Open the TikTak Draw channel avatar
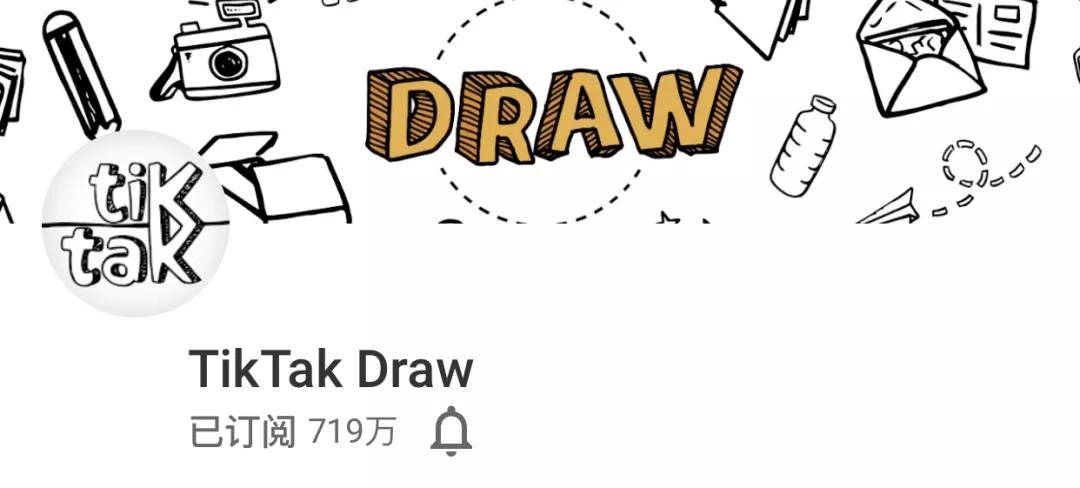The image size is (1080, 488). (136, 224)
